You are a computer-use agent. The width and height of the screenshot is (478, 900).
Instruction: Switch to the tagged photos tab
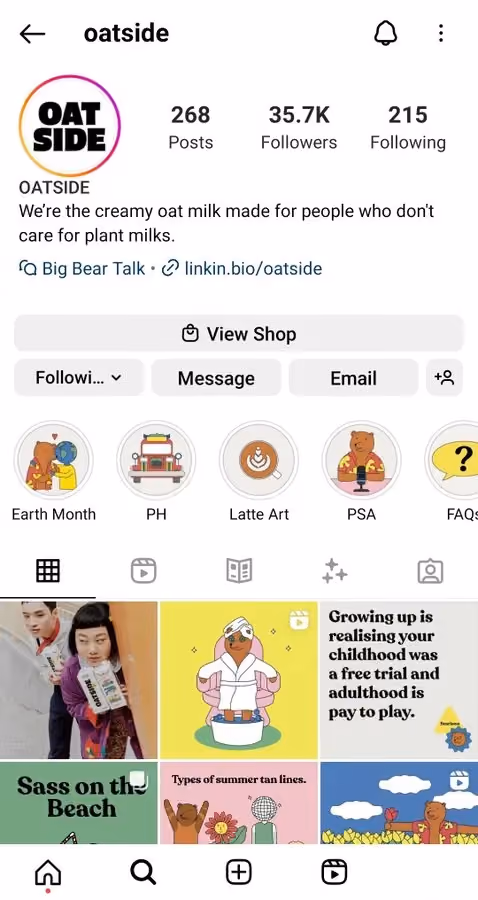tap(430, 571)
